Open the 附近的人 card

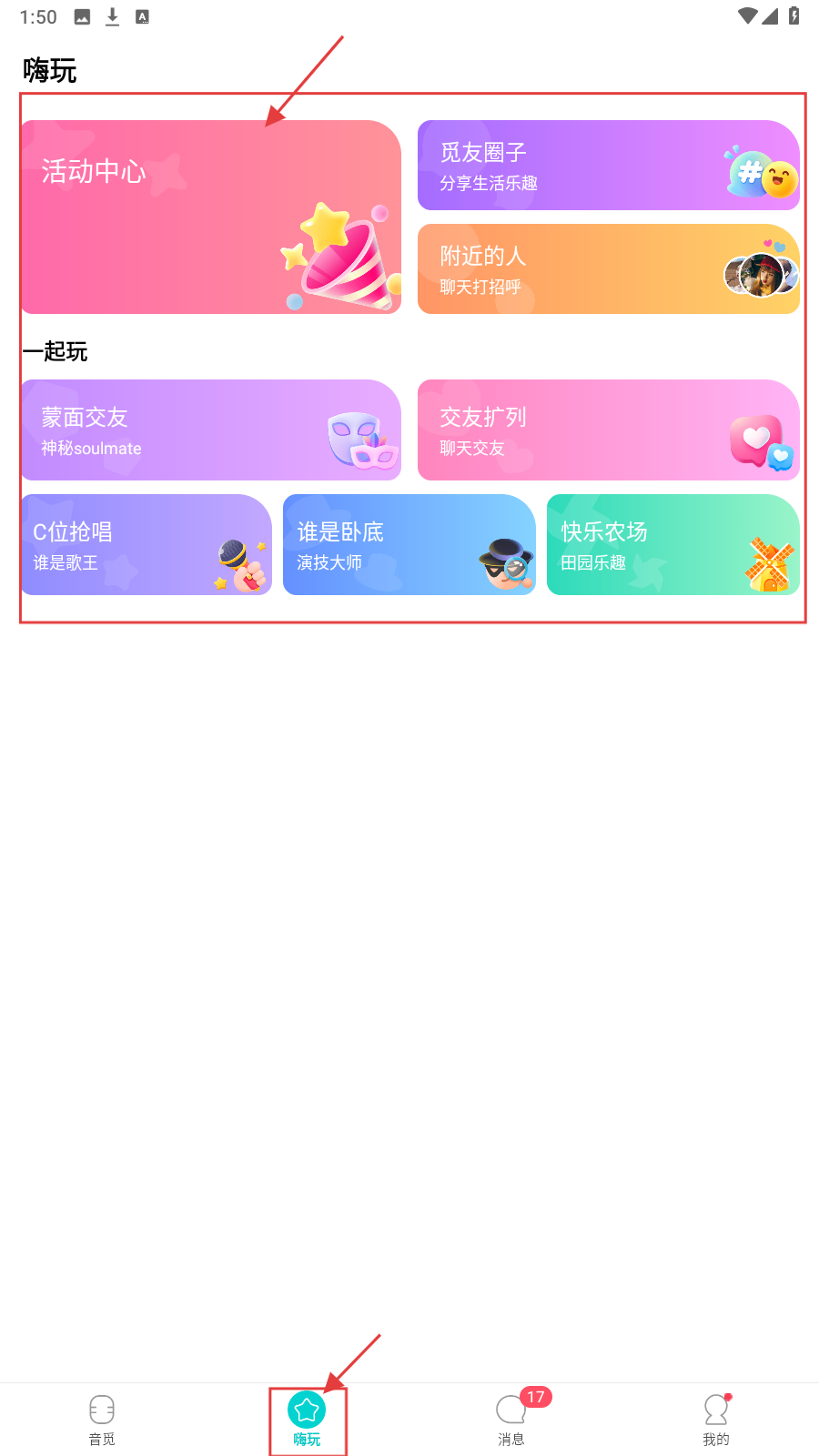[608, 269]
